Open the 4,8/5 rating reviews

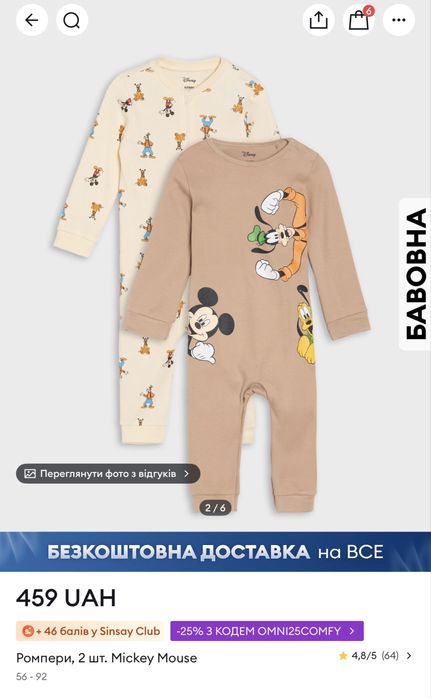[375, 656]
